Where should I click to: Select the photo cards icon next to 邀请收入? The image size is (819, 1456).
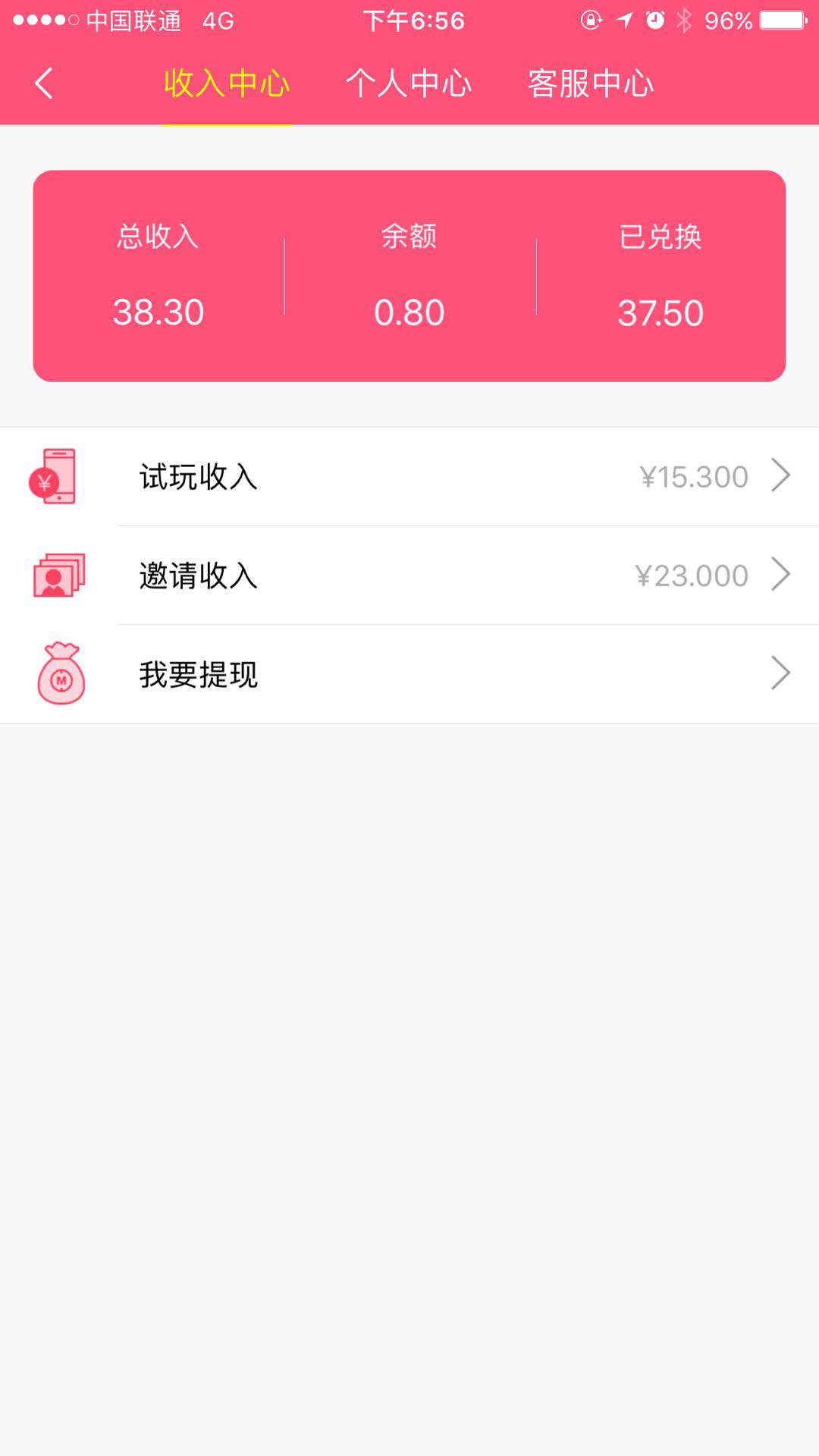coord(59,575)
